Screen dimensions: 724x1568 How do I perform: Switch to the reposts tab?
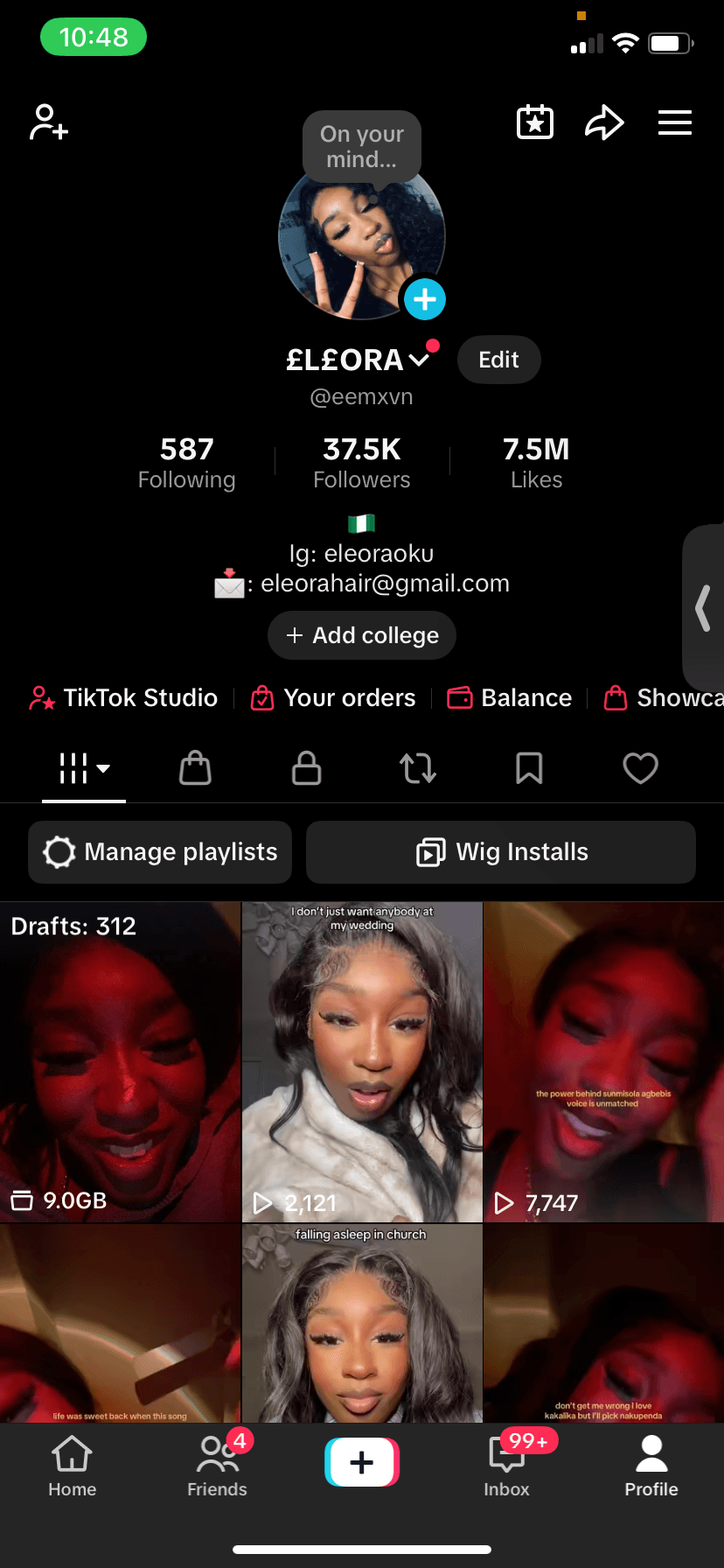click(x=417, y=768)
